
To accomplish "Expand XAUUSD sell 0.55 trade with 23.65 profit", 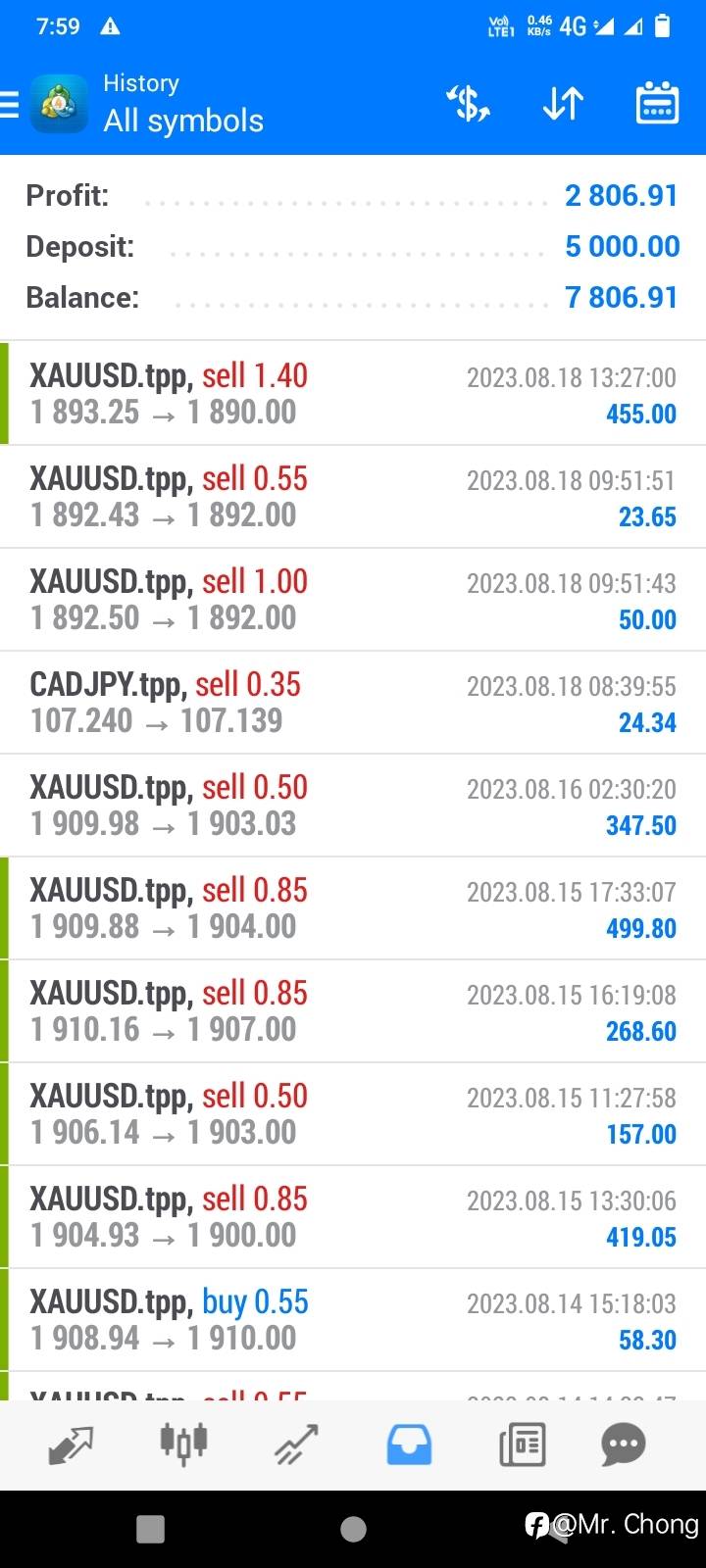I will click(x=353, y=497).
